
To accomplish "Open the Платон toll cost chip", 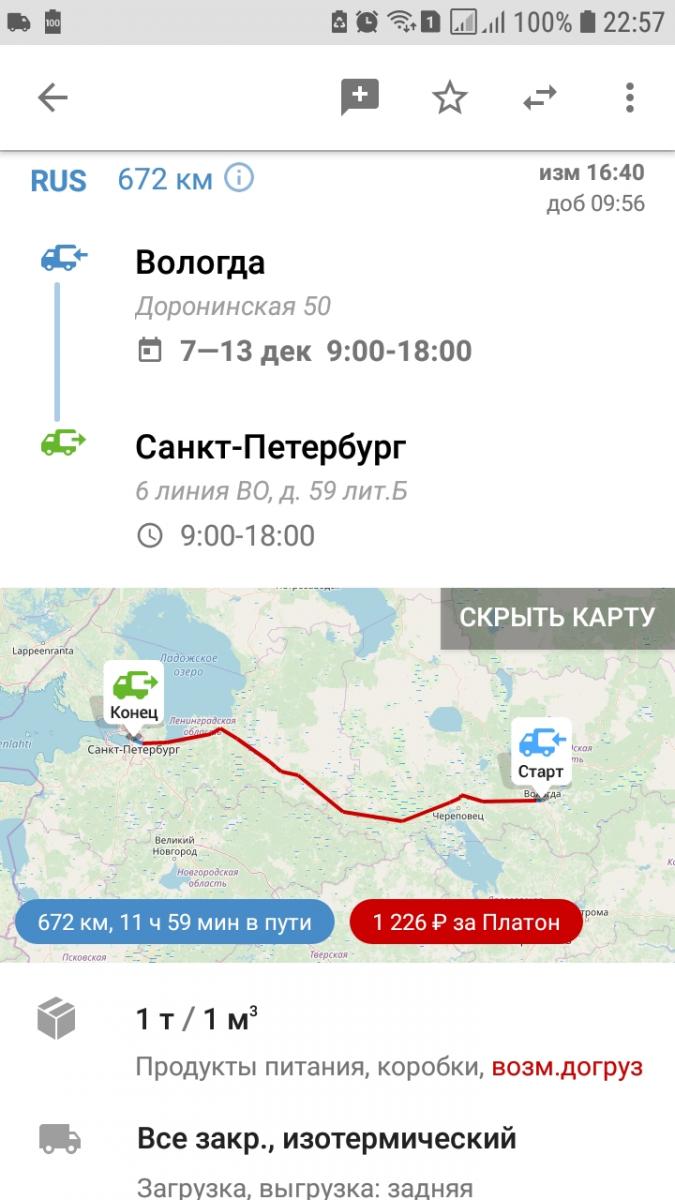I will (466, 922).
